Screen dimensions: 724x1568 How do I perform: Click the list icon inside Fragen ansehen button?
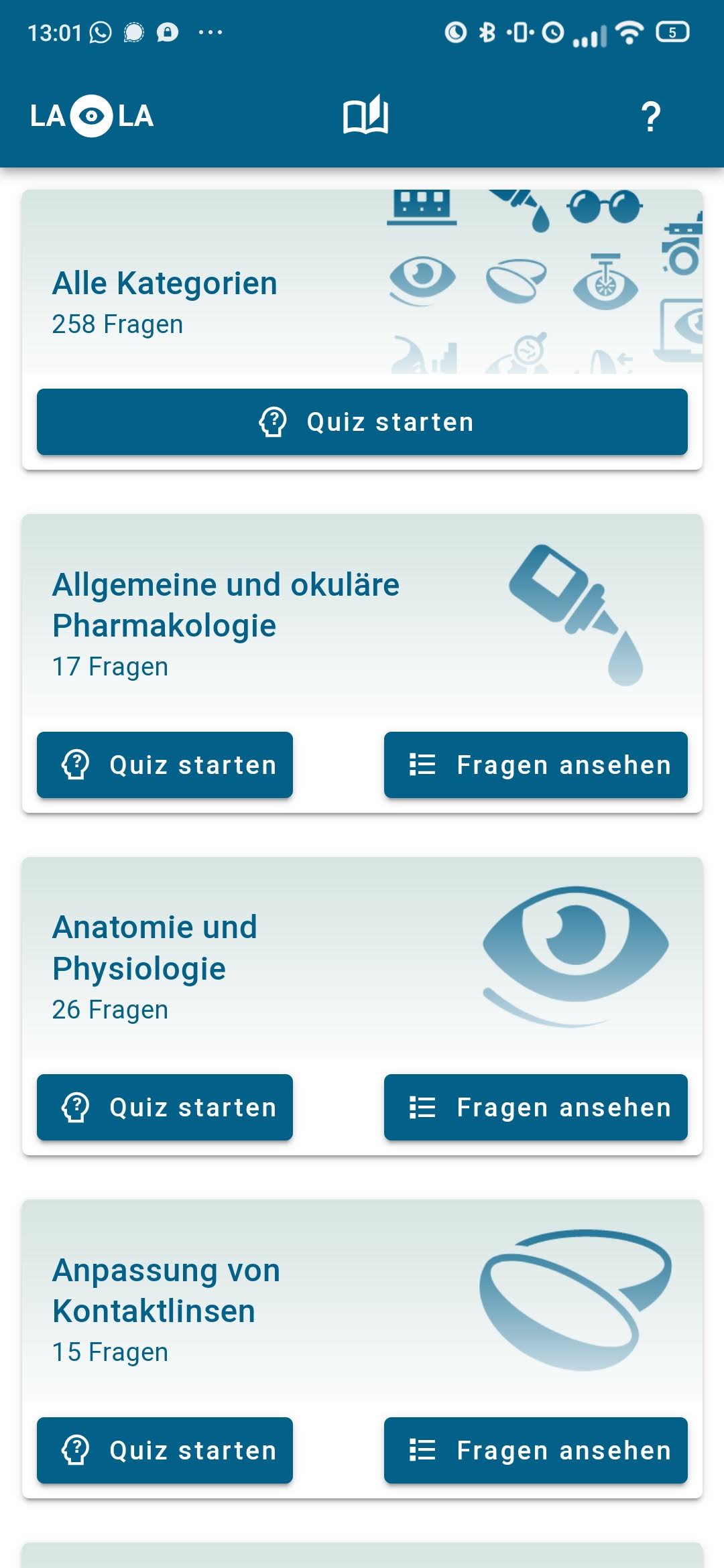pyautogui.click(x=422, y=765)
